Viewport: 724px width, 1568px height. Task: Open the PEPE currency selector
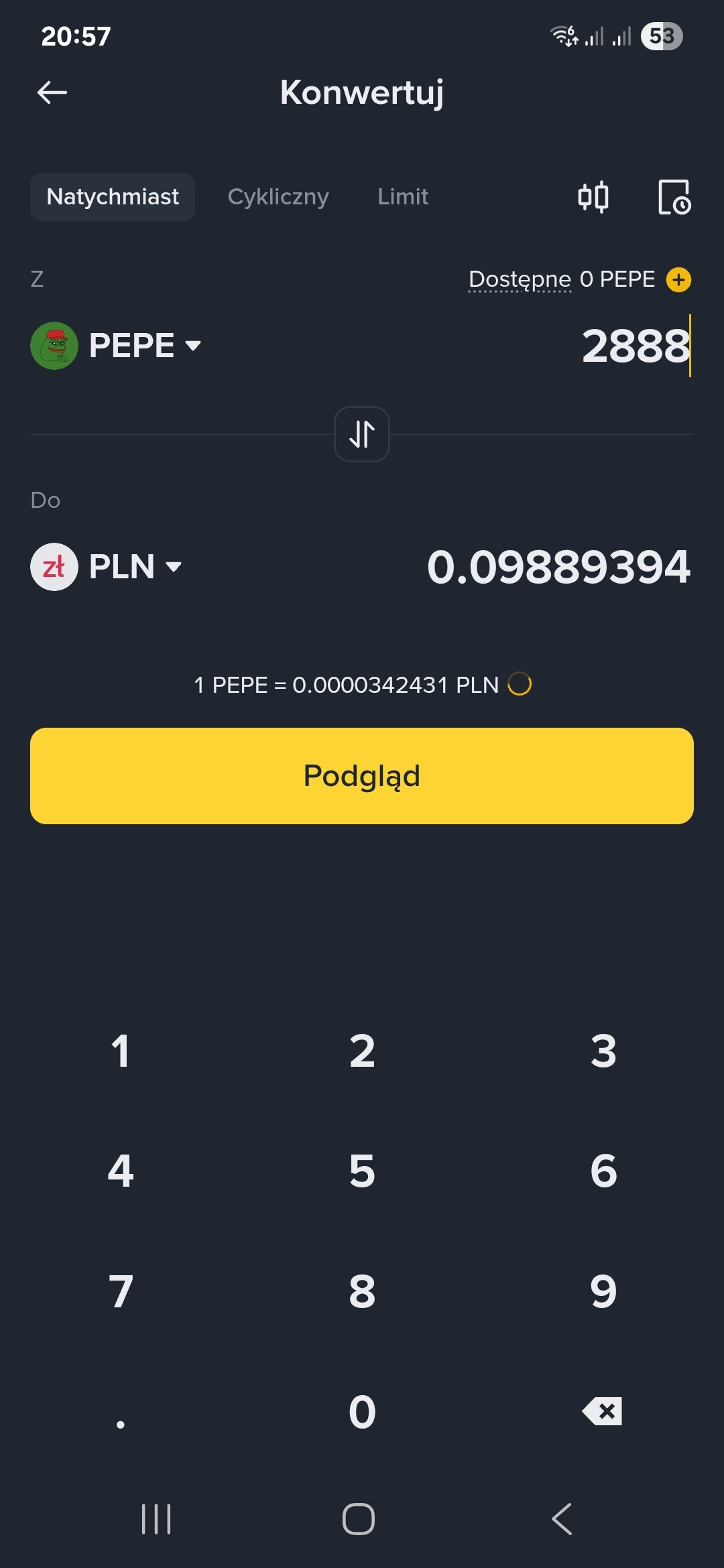click(x=117, y=346)
